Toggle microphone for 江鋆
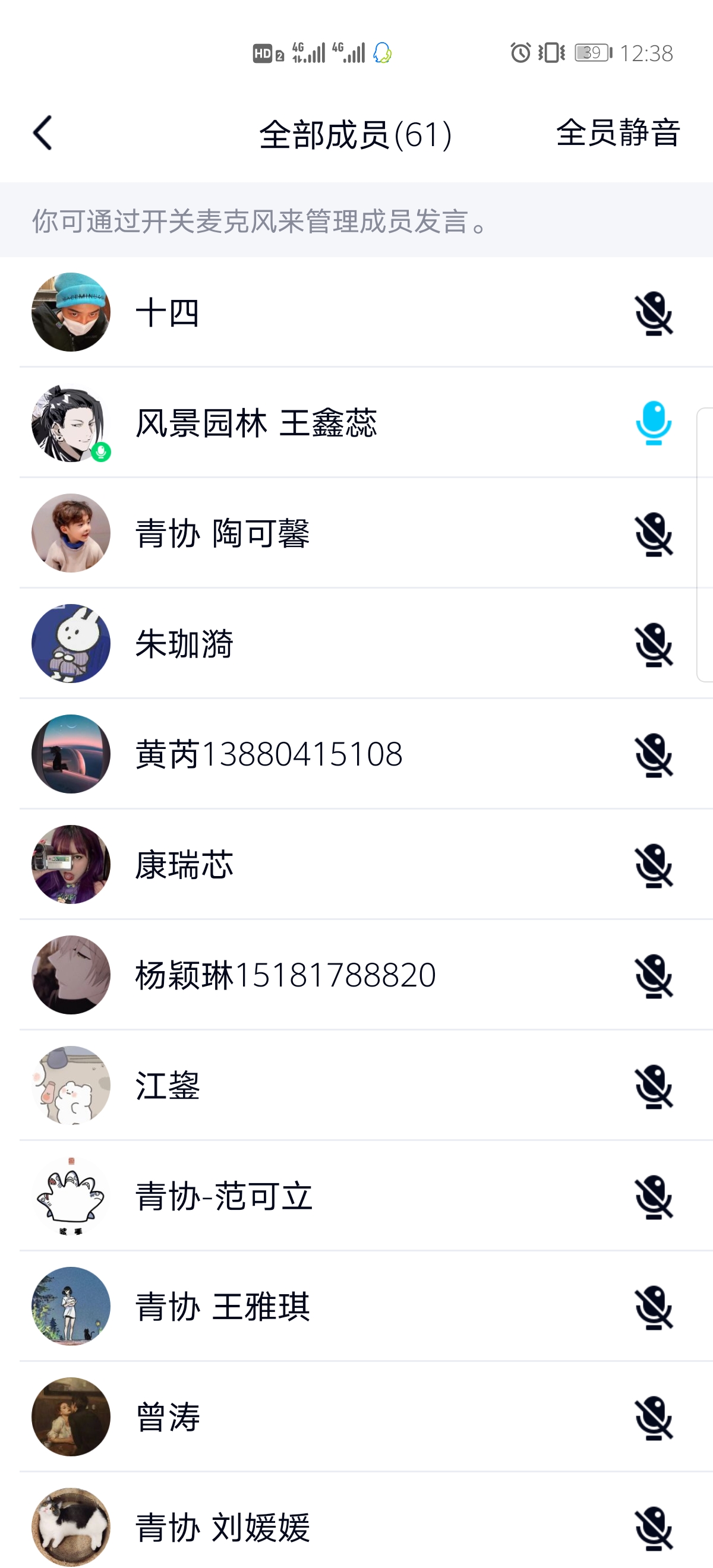713x1568 pixels. pos(654,1086)
